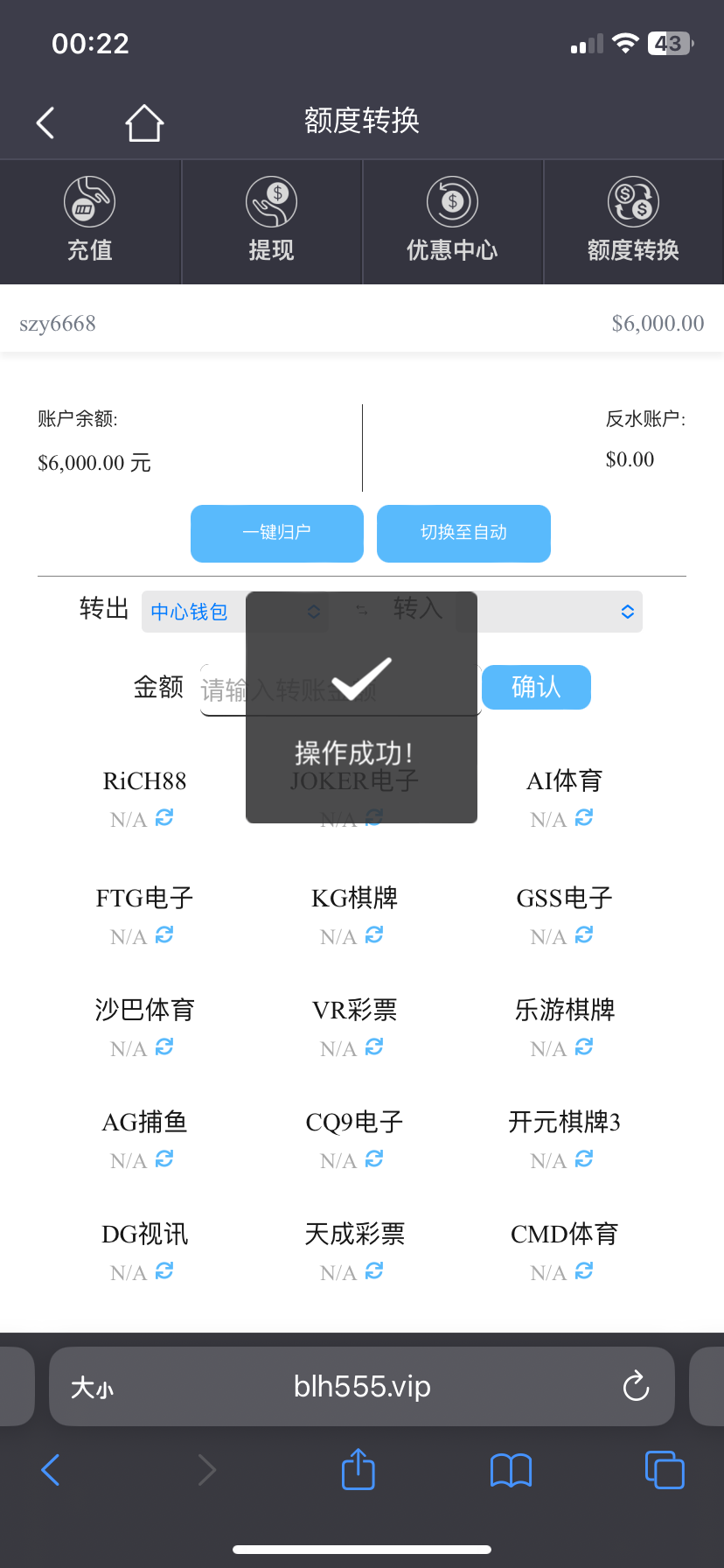Refresh the 沙巴体育 balance
The height and width of the screenshot is (1568, 724).
pyautogui.click(x=164, y=1046)
